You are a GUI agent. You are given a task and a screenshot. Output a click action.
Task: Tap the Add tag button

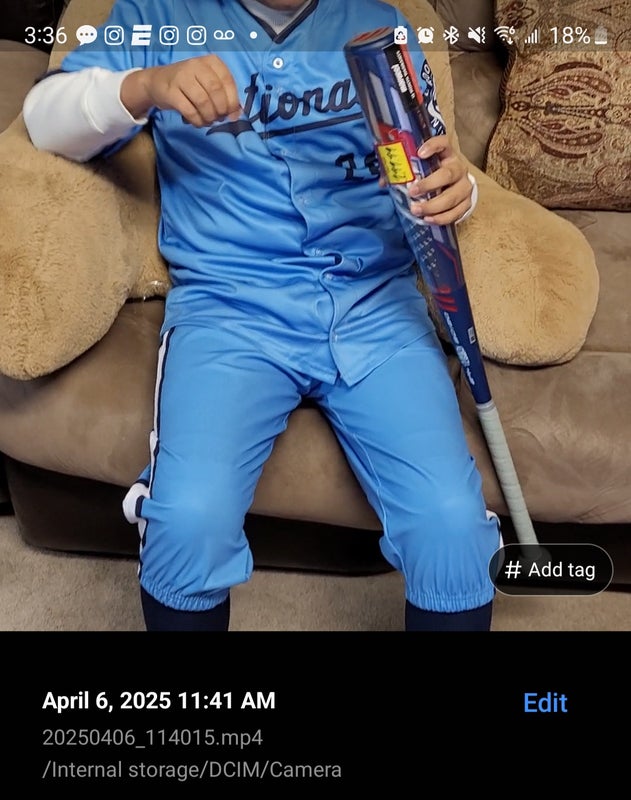[550, 570]
